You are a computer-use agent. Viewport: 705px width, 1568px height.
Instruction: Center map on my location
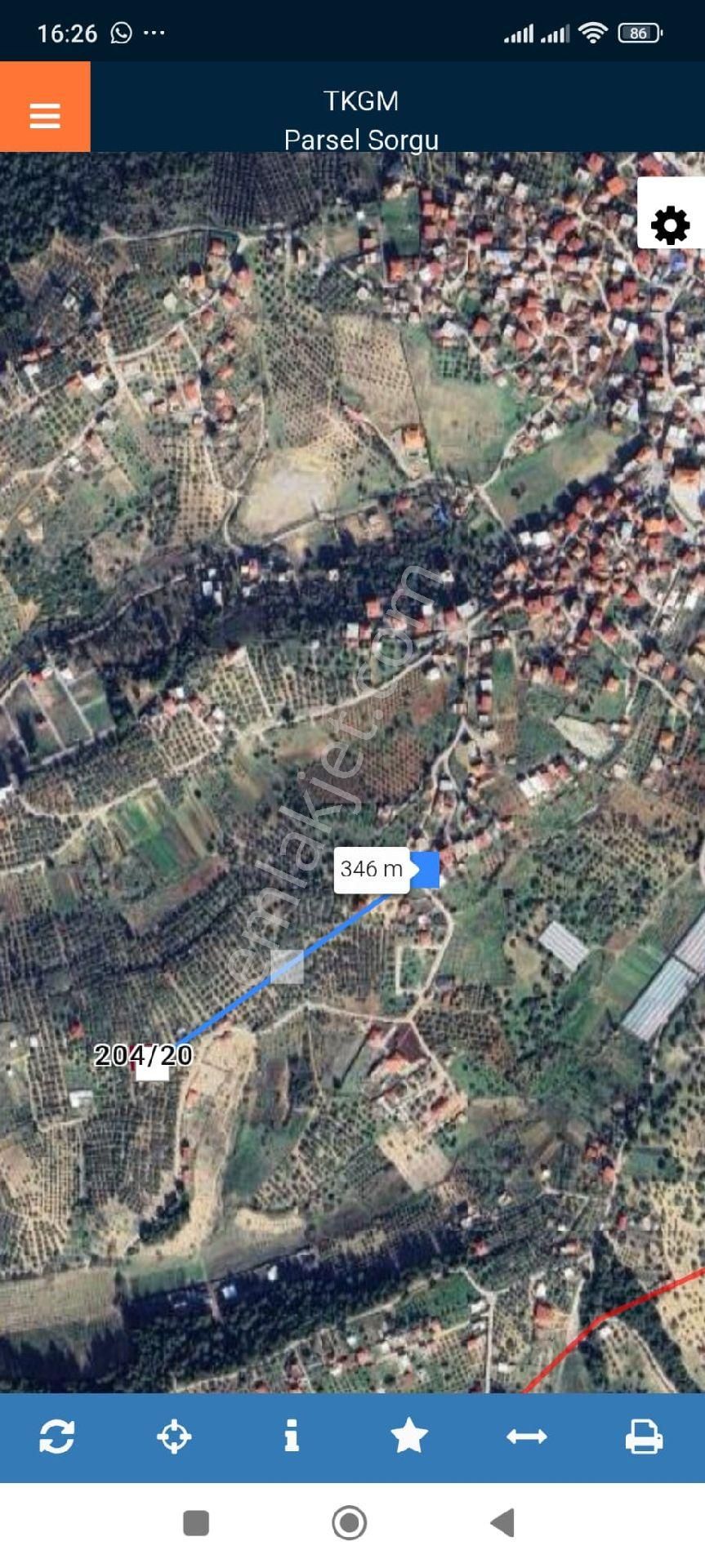(174, 1437)
